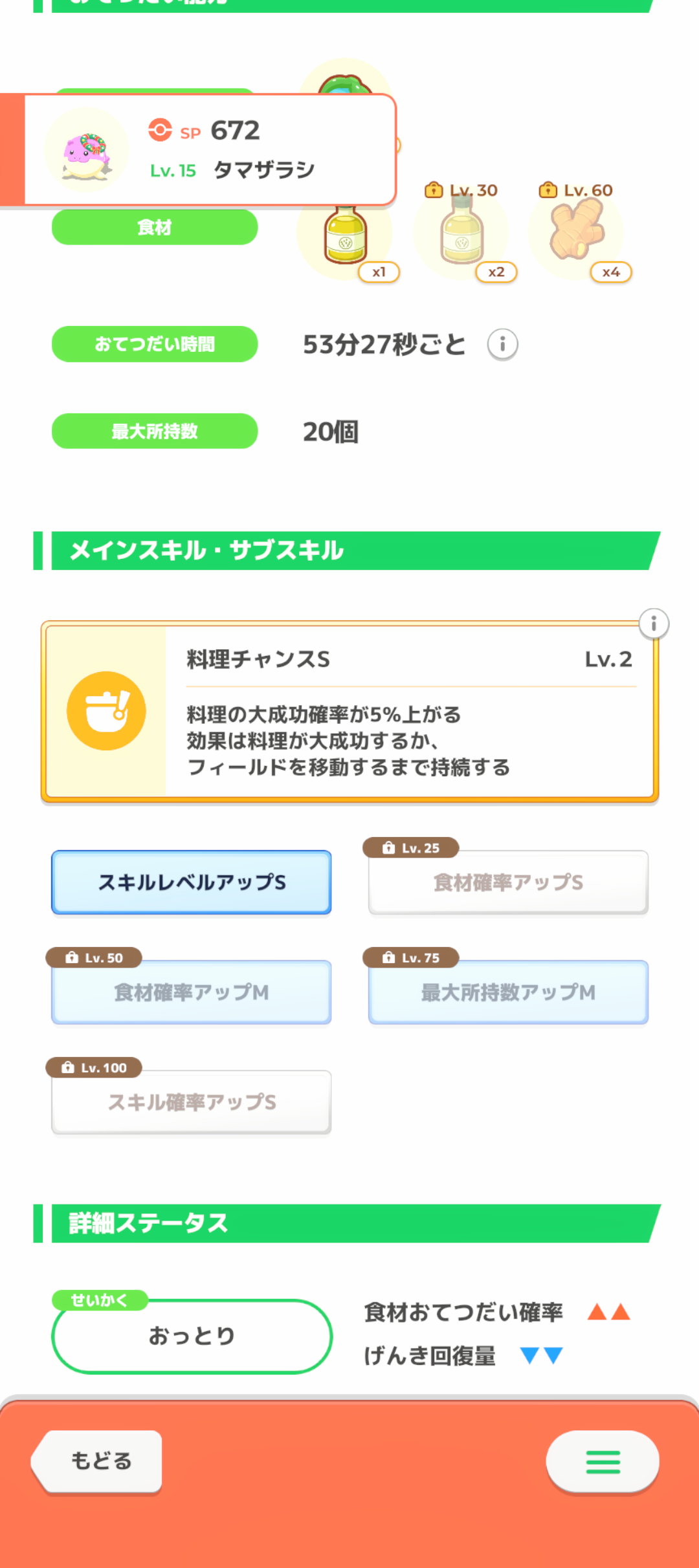Viewport: 699px width, 1568px height.
Task: Open info icon beside おてつだい時間
Action: (502, 344)
